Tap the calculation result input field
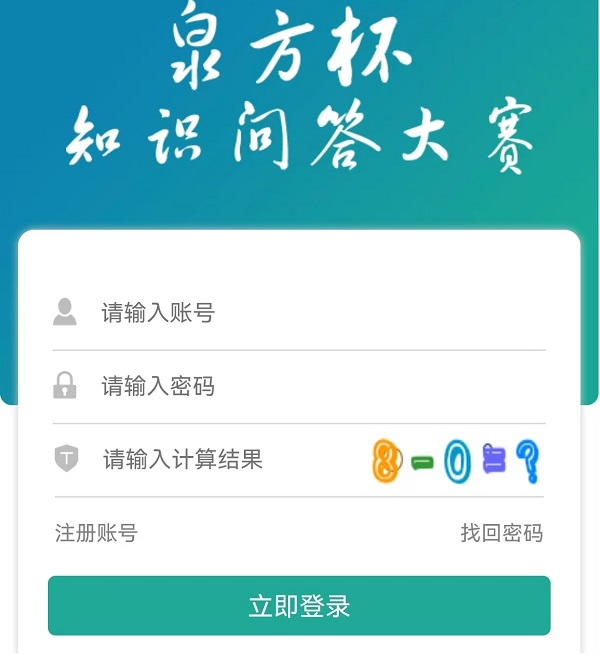The width and height of the screenshot is (600, 654). click(220, 460)
